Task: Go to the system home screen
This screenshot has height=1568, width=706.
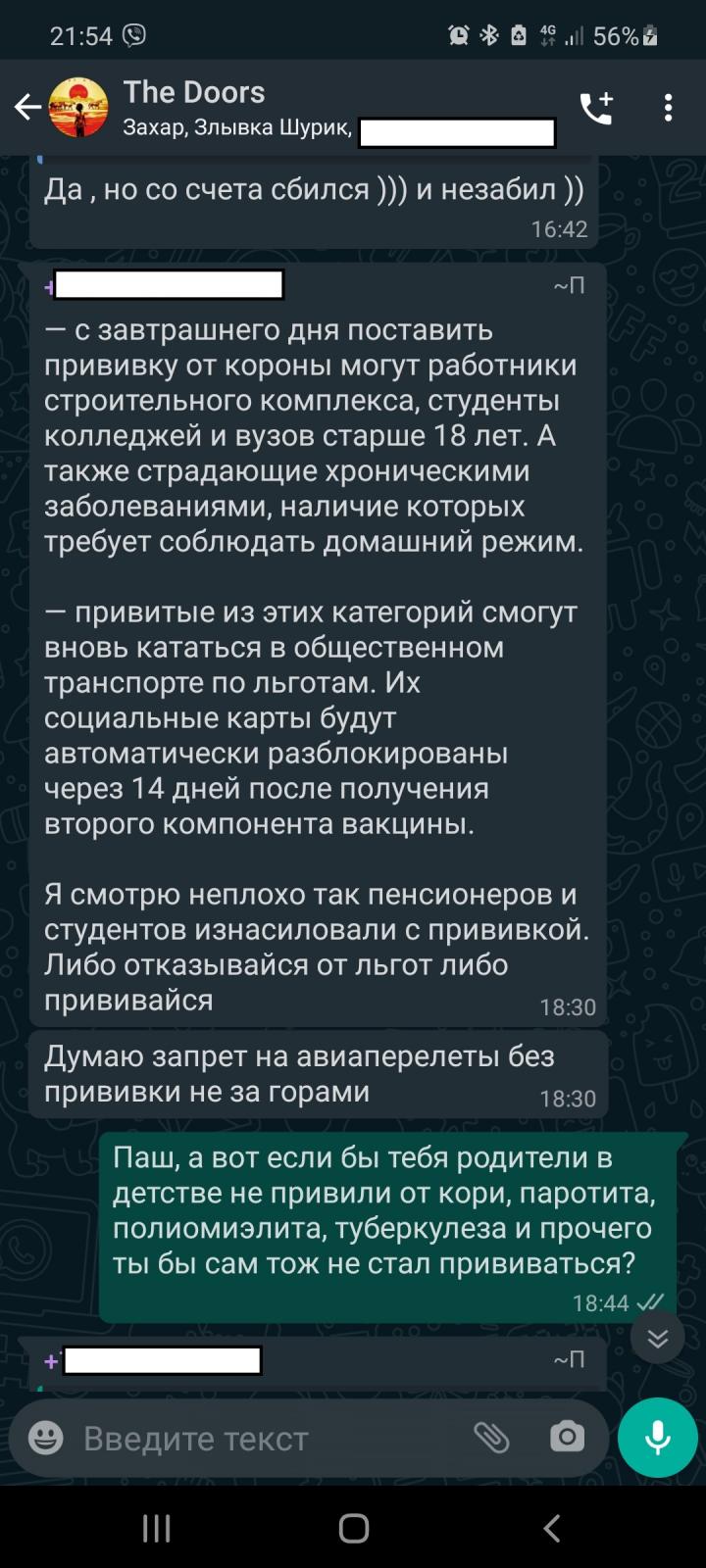Action: (x=353, y=1528)
